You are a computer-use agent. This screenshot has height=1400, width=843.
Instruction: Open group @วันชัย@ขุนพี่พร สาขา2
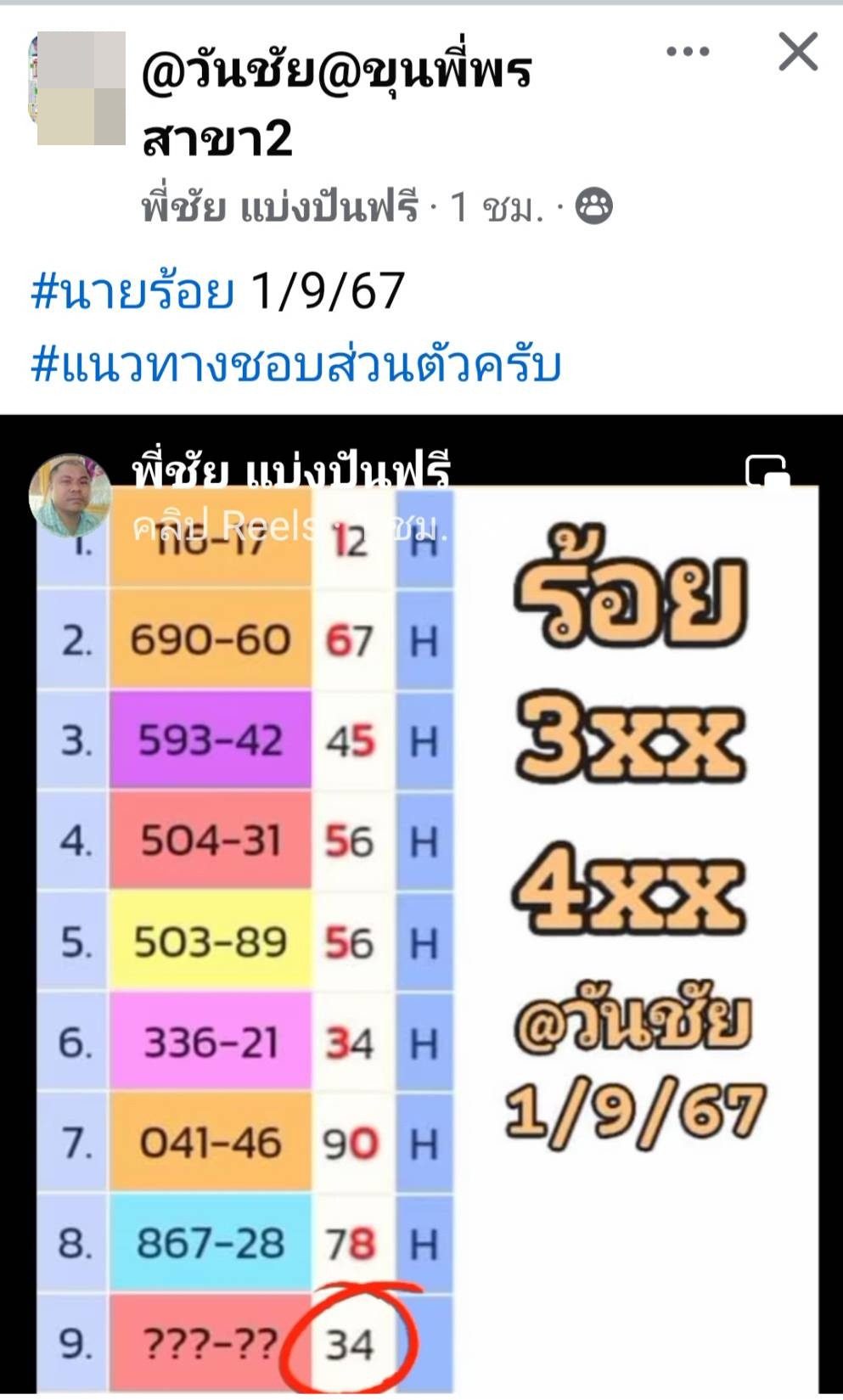coord(336,104)
